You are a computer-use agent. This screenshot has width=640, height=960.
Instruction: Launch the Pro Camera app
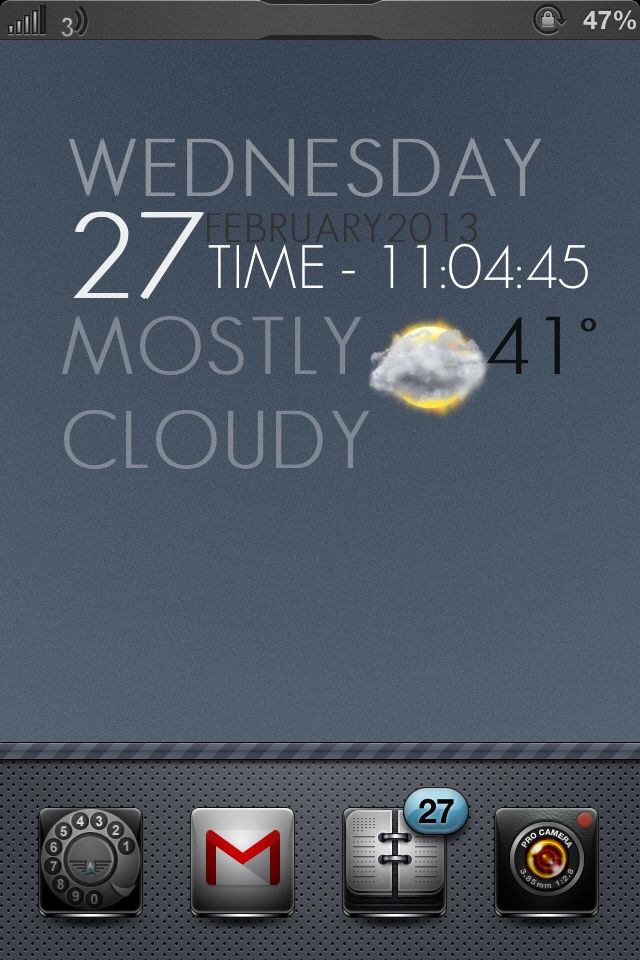(546, 861)
